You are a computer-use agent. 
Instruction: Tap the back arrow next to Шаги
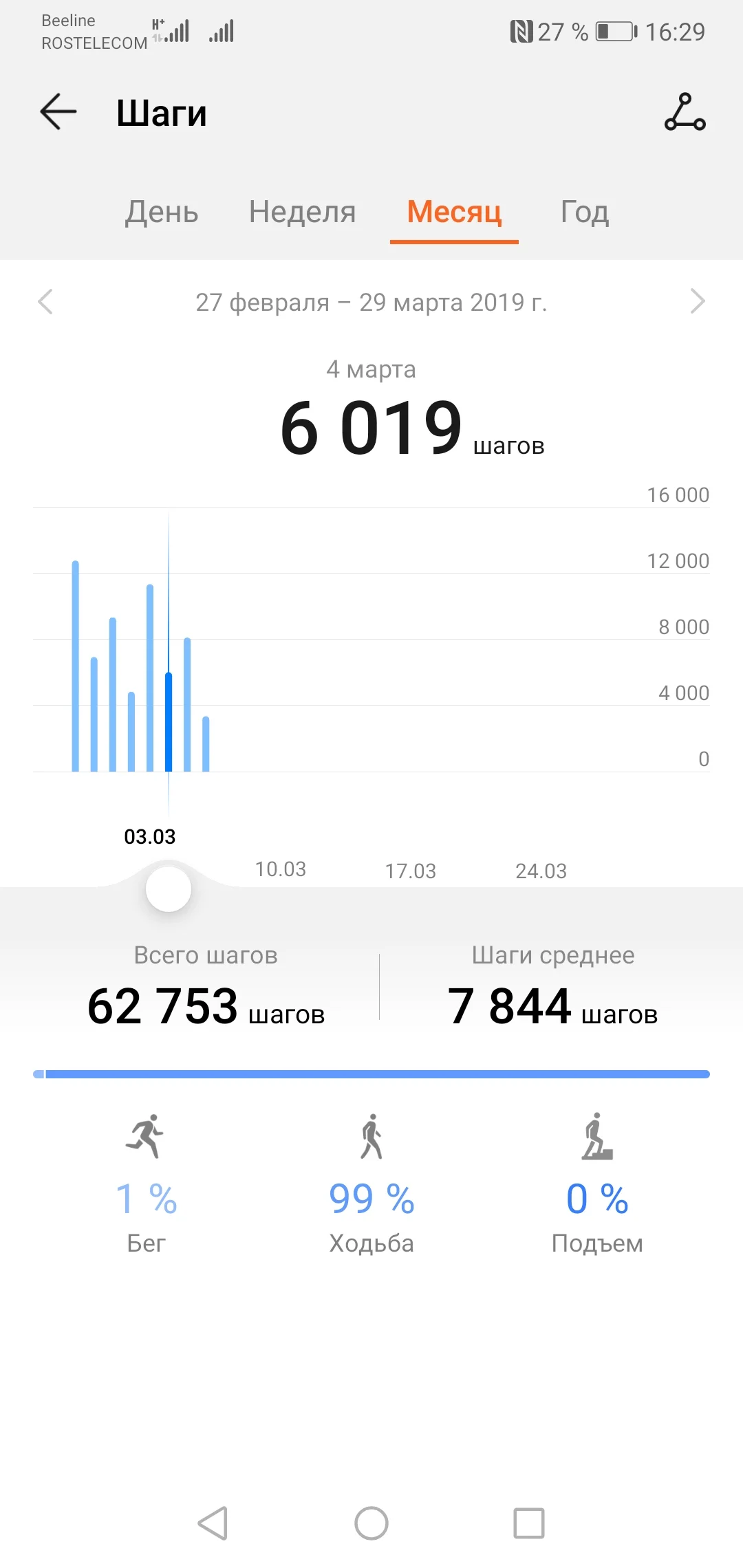[x=58, y=112]
